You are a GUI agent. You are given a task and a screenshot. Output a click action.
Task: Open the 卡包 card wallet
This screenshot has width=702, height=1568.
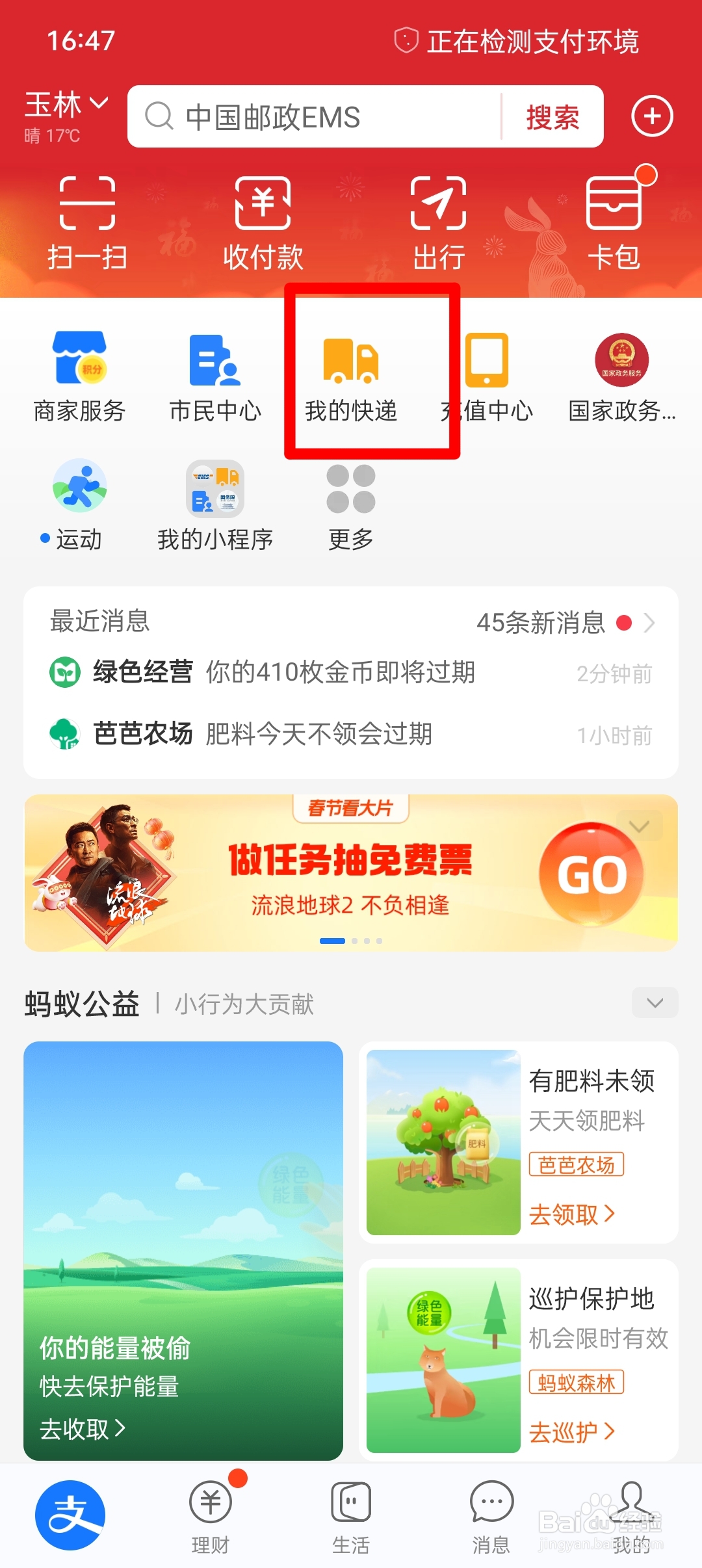click(x=614, y=221)
